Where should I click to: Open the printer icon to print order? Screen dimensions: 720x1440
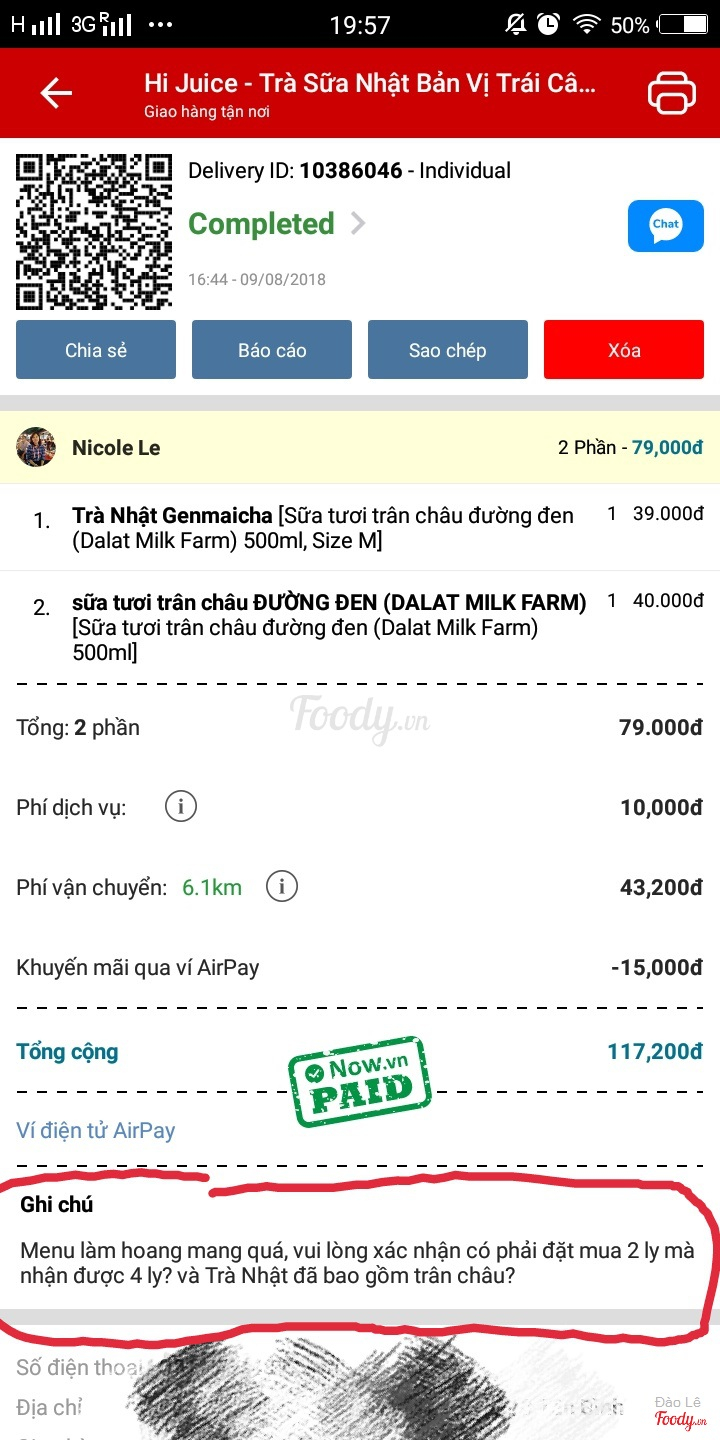672,93
